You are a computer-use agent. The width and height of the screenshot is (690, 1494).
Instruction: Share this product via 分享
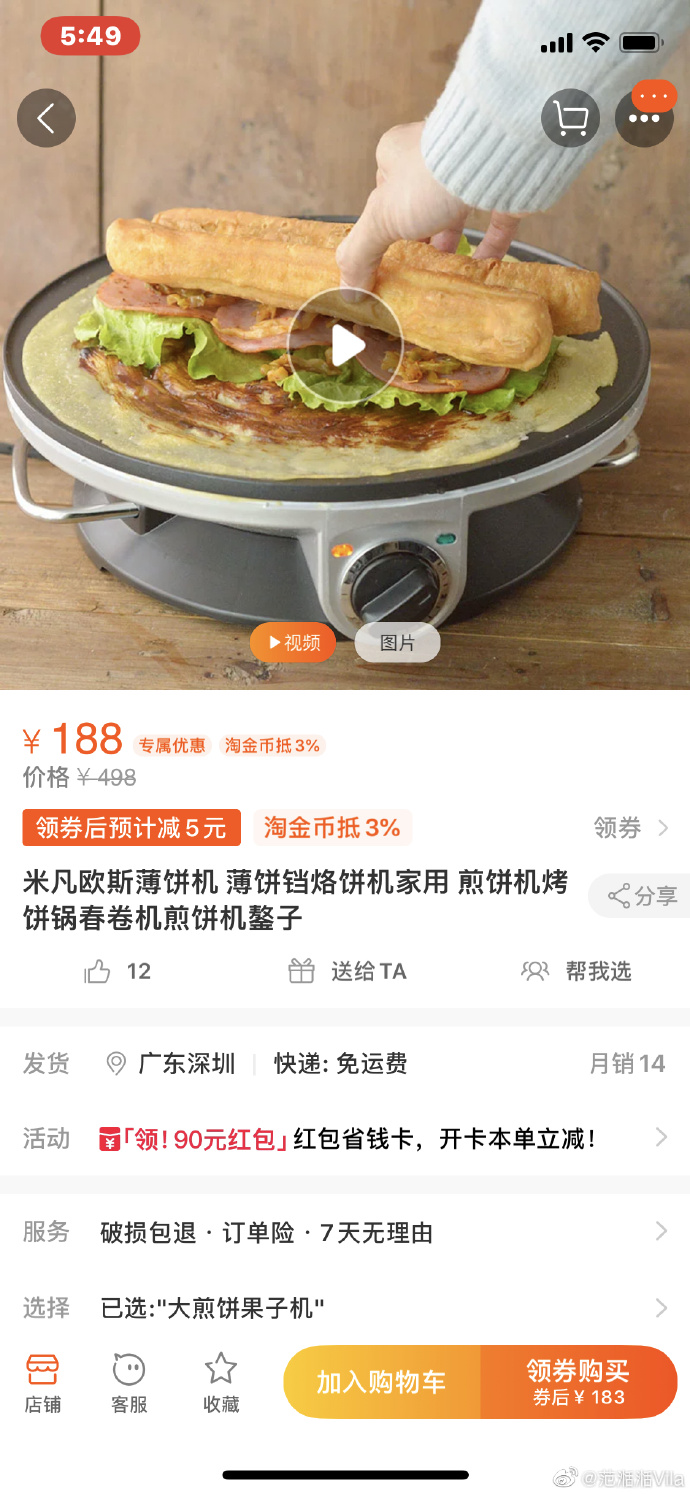[642, 896]
